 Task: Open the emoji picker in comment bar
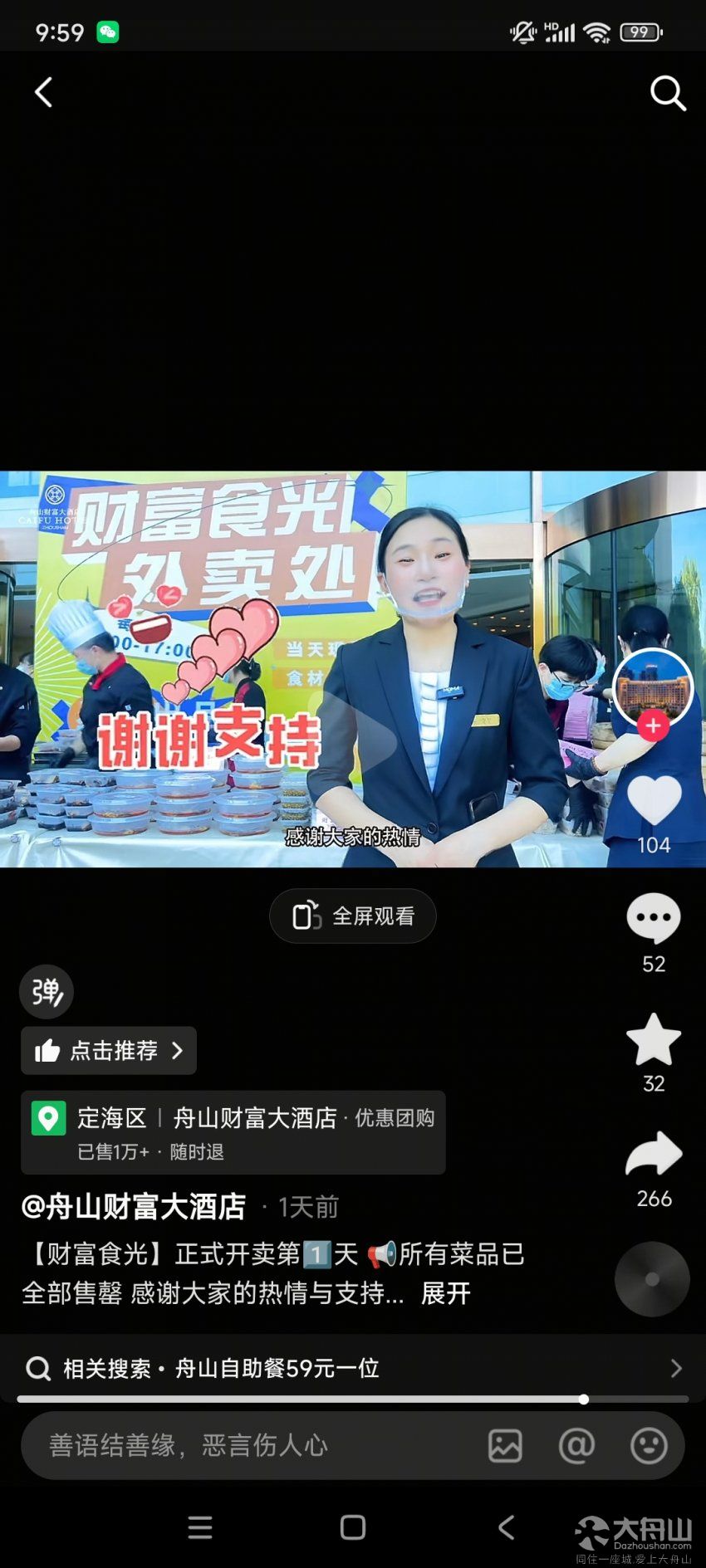tap(649, 1446)
